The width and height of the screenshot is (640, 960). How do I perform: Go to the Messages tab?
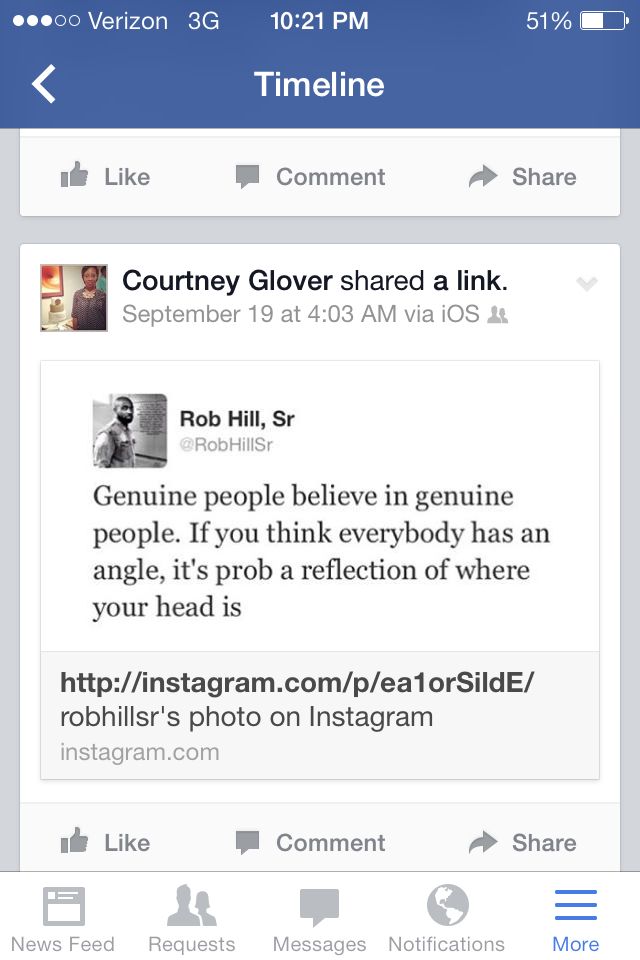tap(319, 920)
